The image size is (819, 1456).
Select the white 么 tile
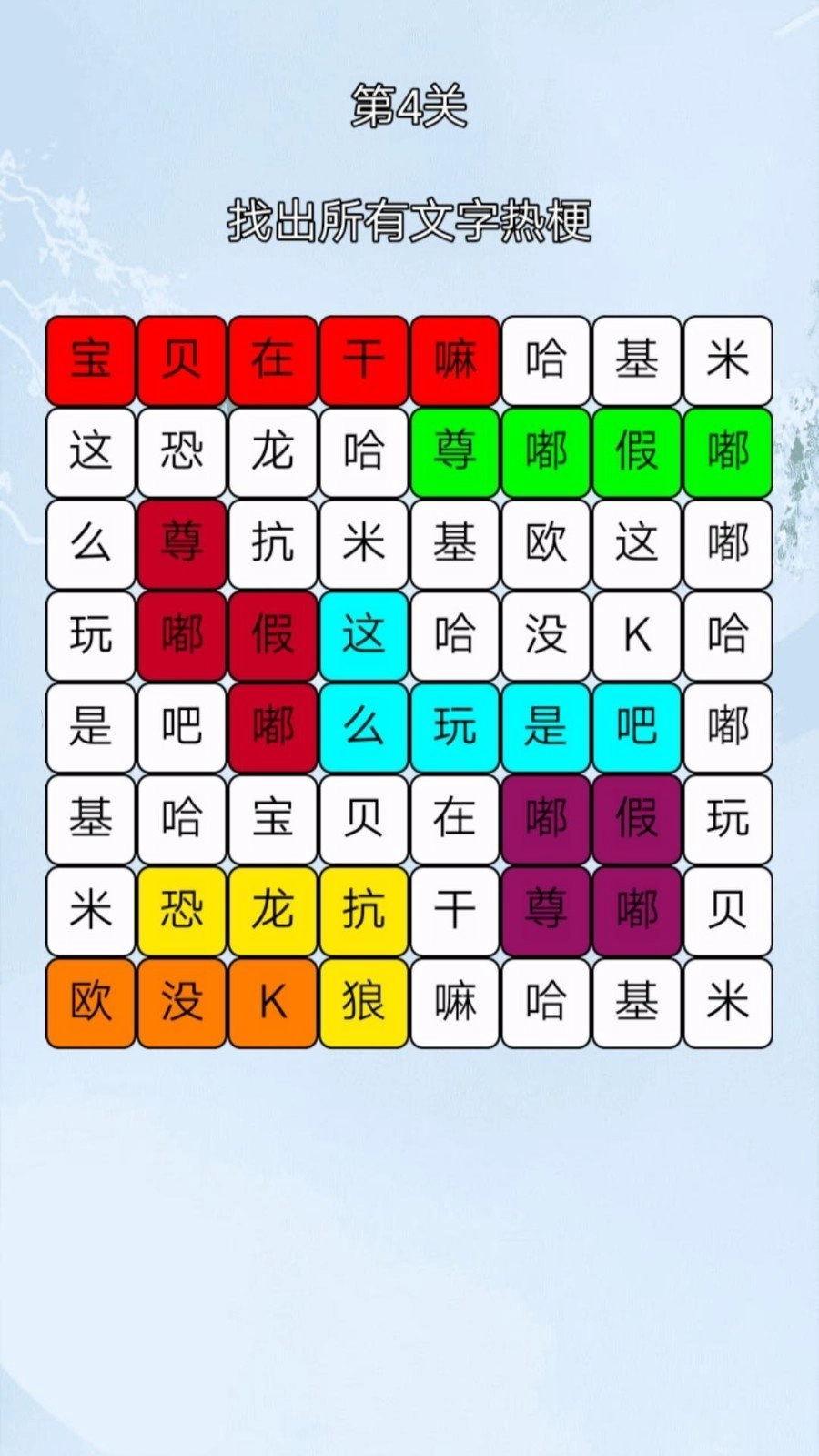[90, 543]
